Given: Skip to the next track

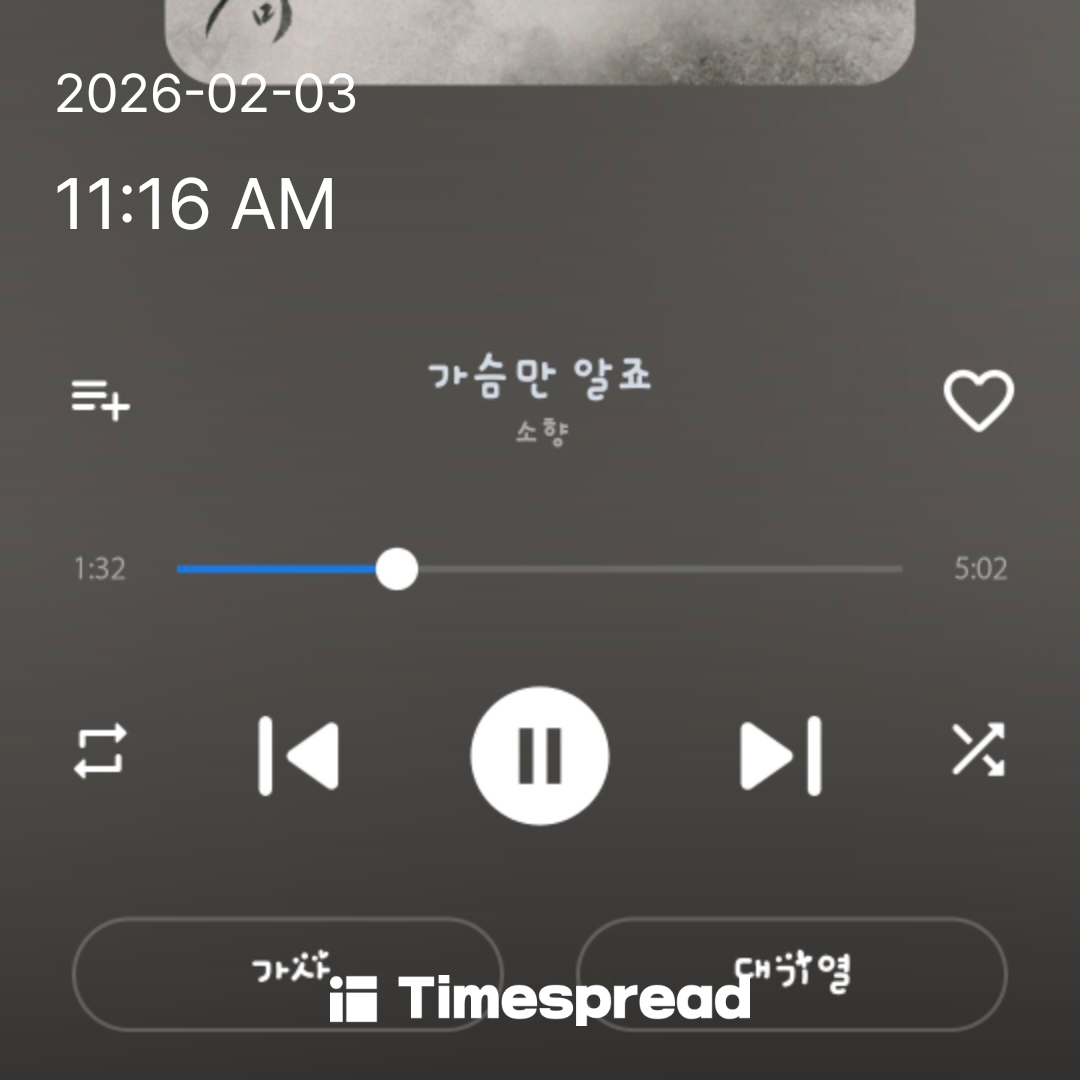Looking at the screenshot, I should (781, 755).
